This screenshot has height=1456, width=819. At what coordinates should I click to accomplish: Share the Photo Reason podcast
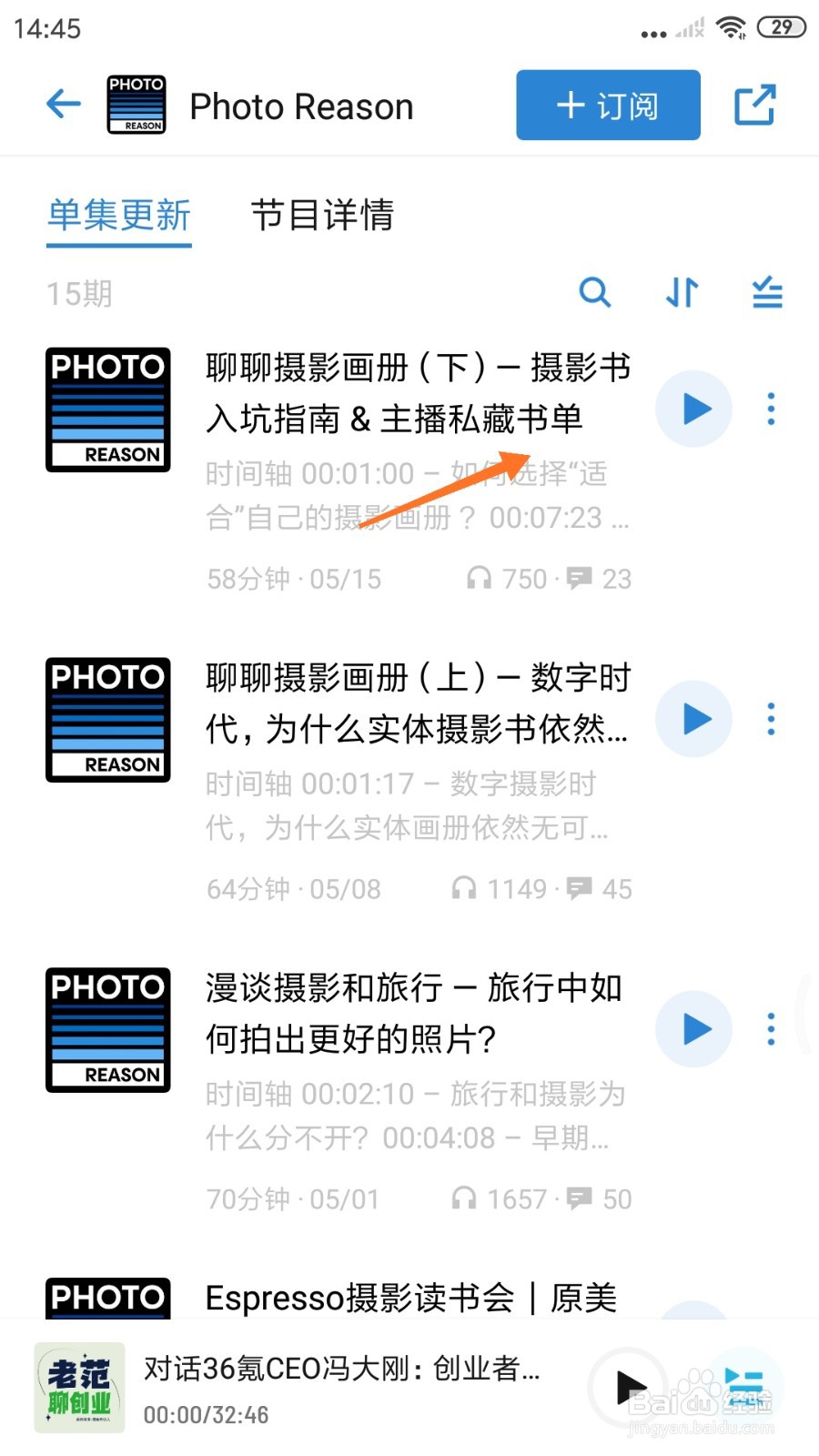point(754,105)
